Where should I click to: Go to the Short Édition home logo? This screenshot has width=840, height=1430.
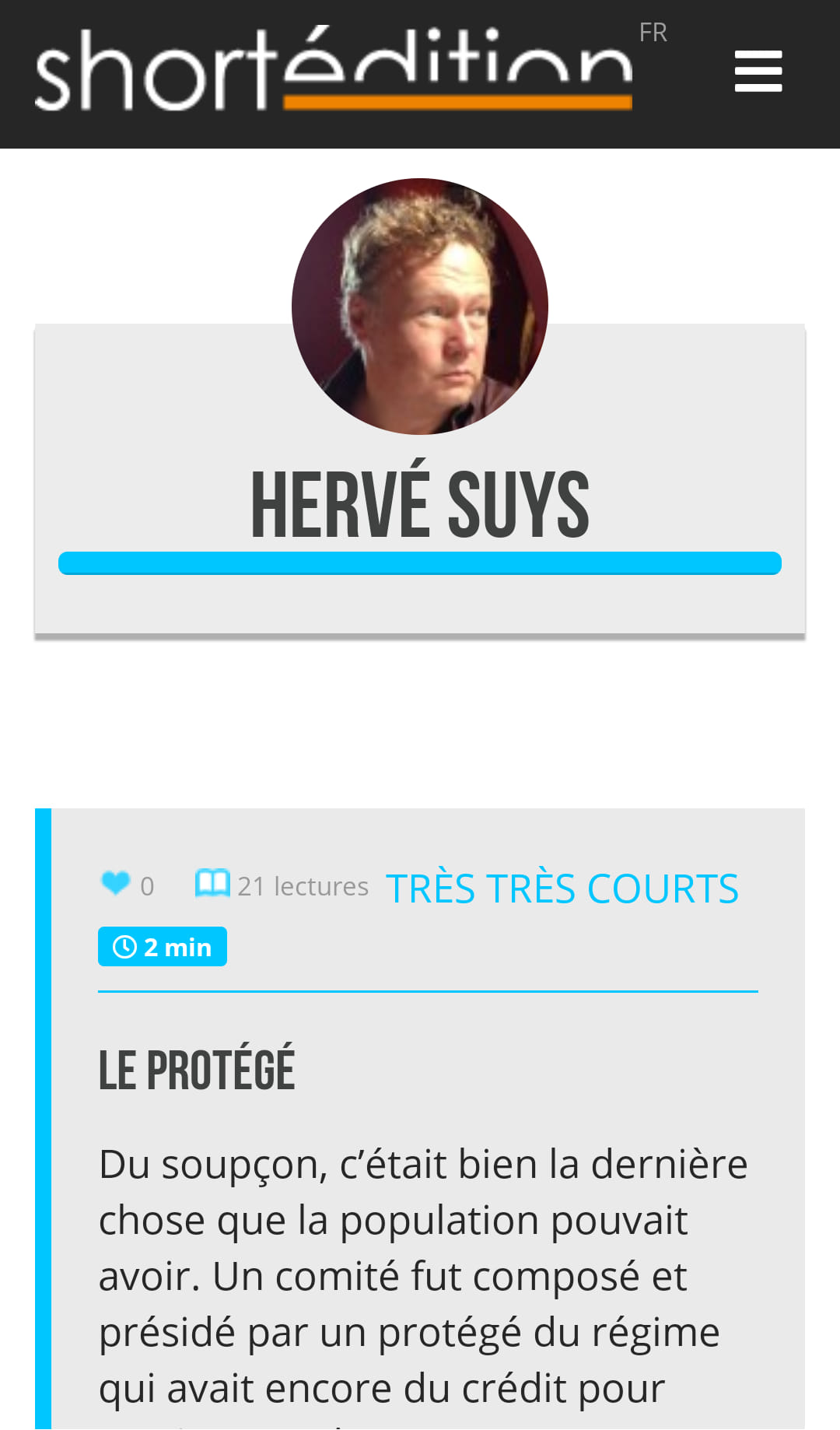coord(333,70)
